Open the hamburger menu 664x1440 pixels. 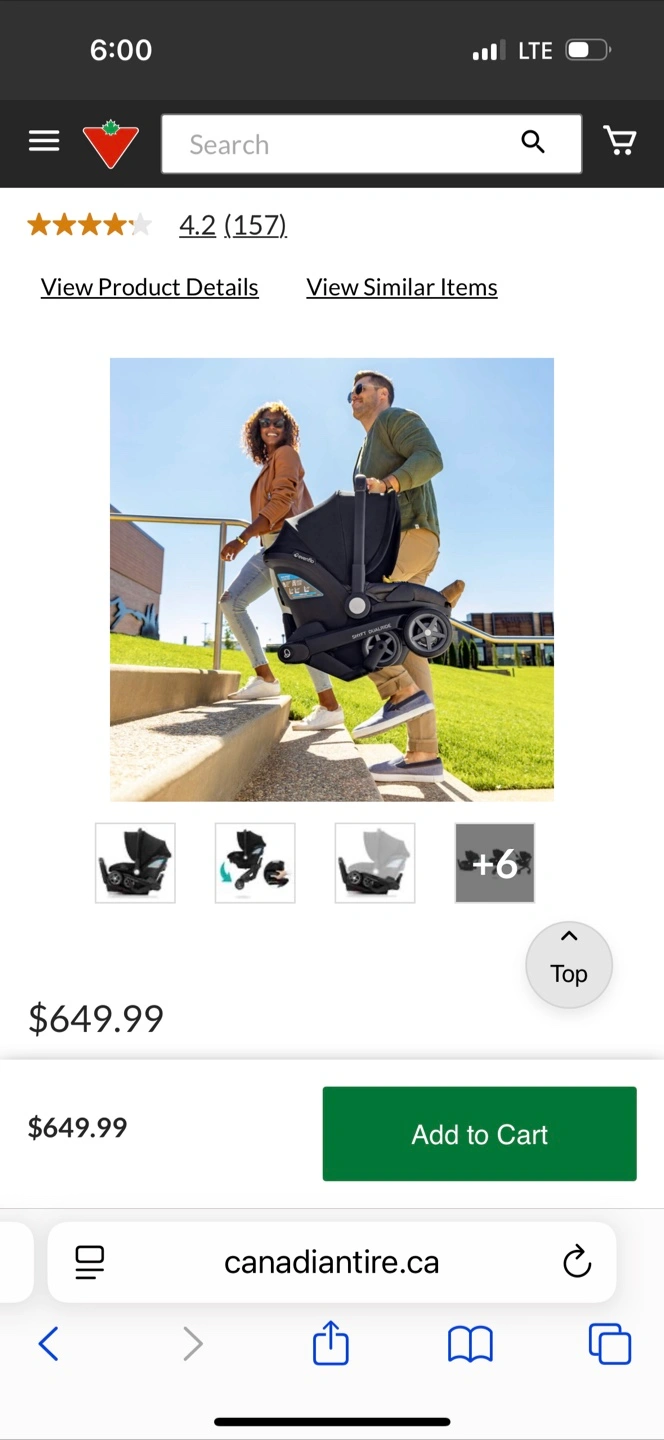[x=44, y=142]
